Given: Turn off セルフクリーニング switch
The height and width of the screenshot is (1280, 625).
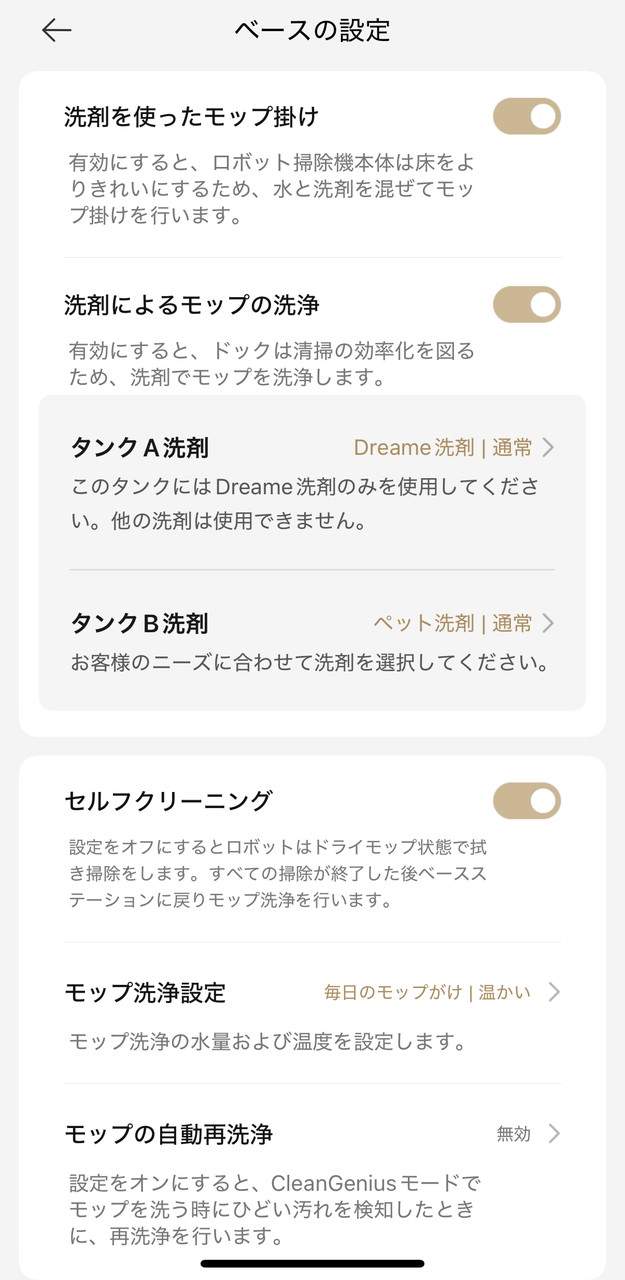Looking at the screenshot, I should pyautogui.click(x=526, y=801).
